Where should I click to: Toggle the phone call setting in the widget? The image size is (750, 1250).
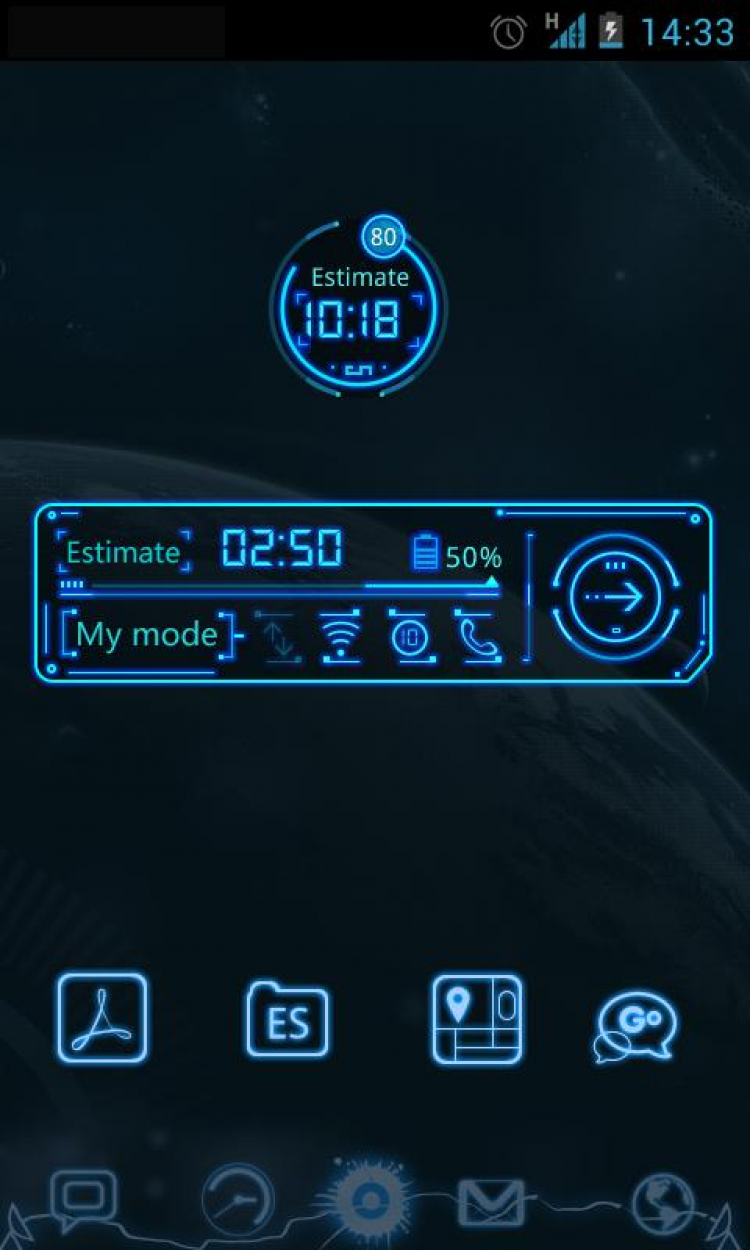476,636
